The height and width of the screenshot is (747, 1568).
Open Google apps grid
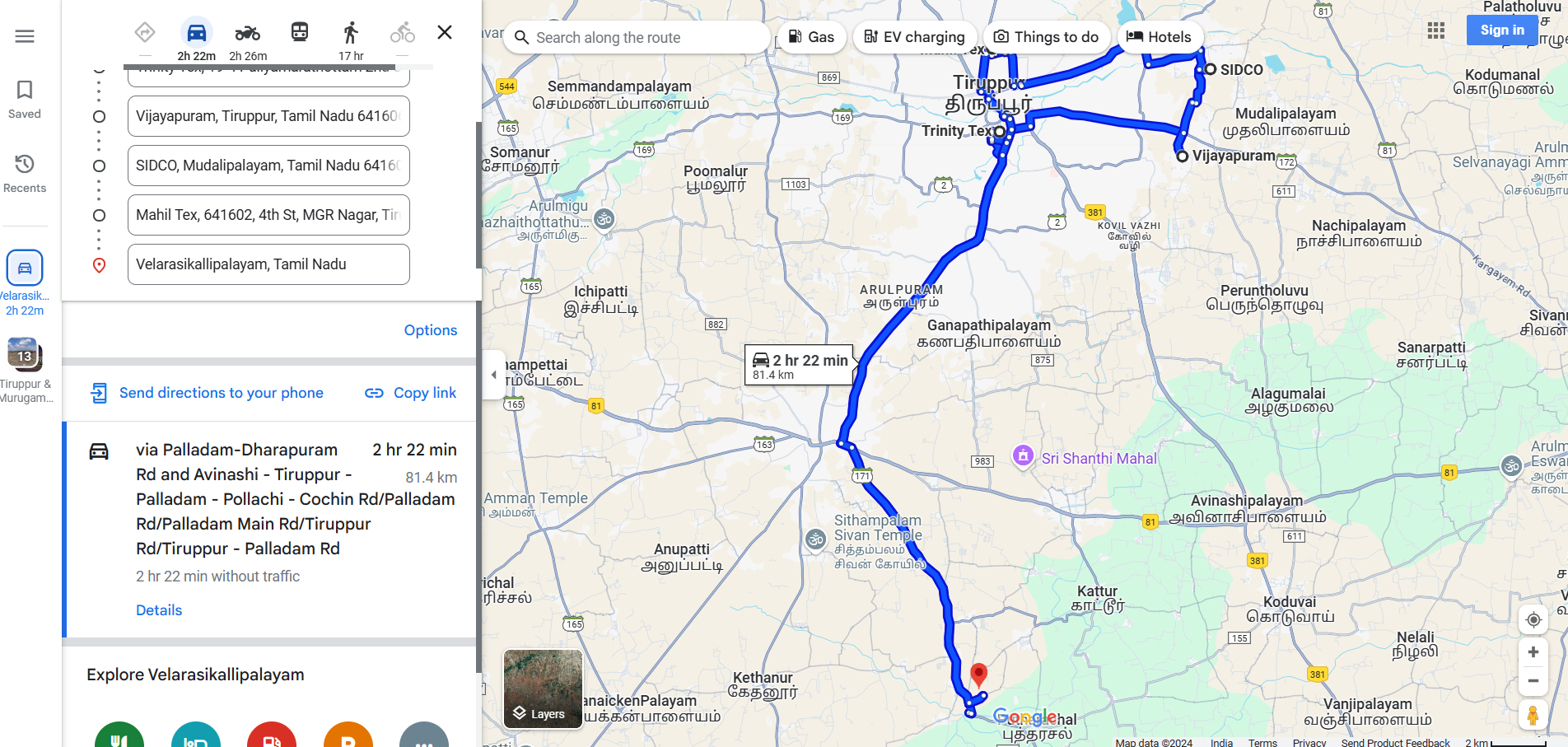(x=1436, y=30)
